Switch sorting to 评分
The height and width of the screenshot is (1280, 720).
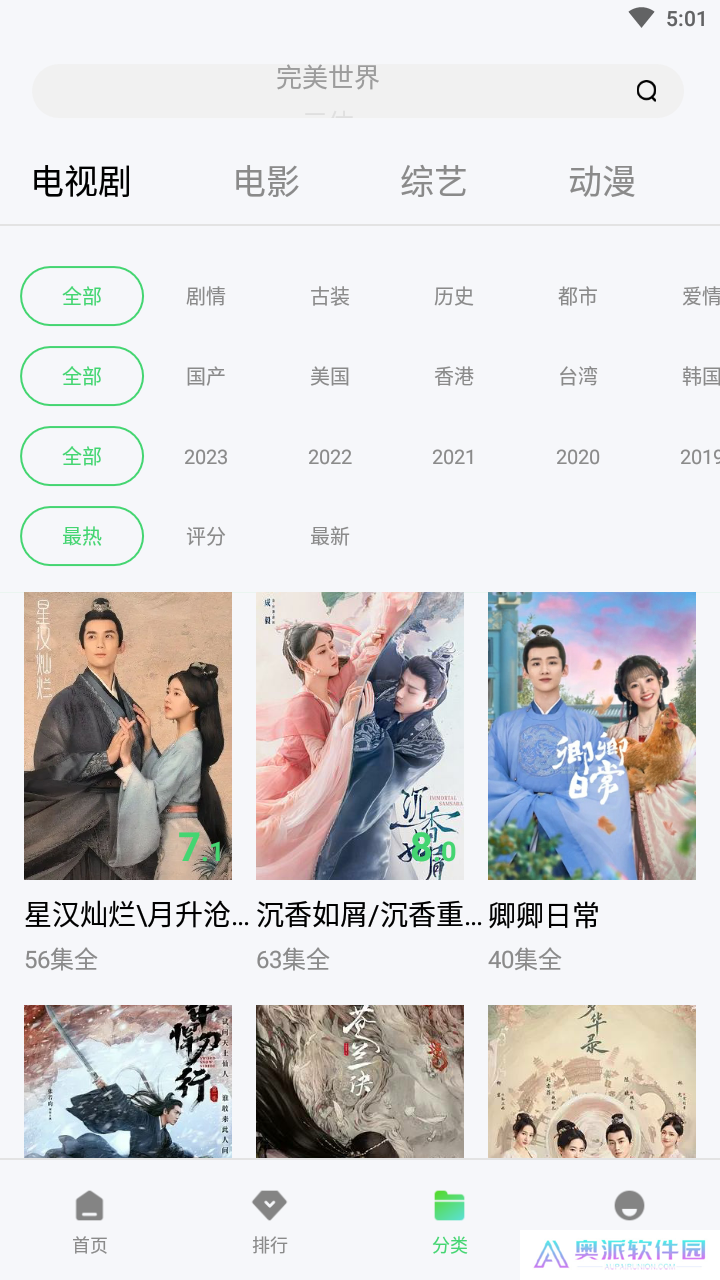point(206,536)
